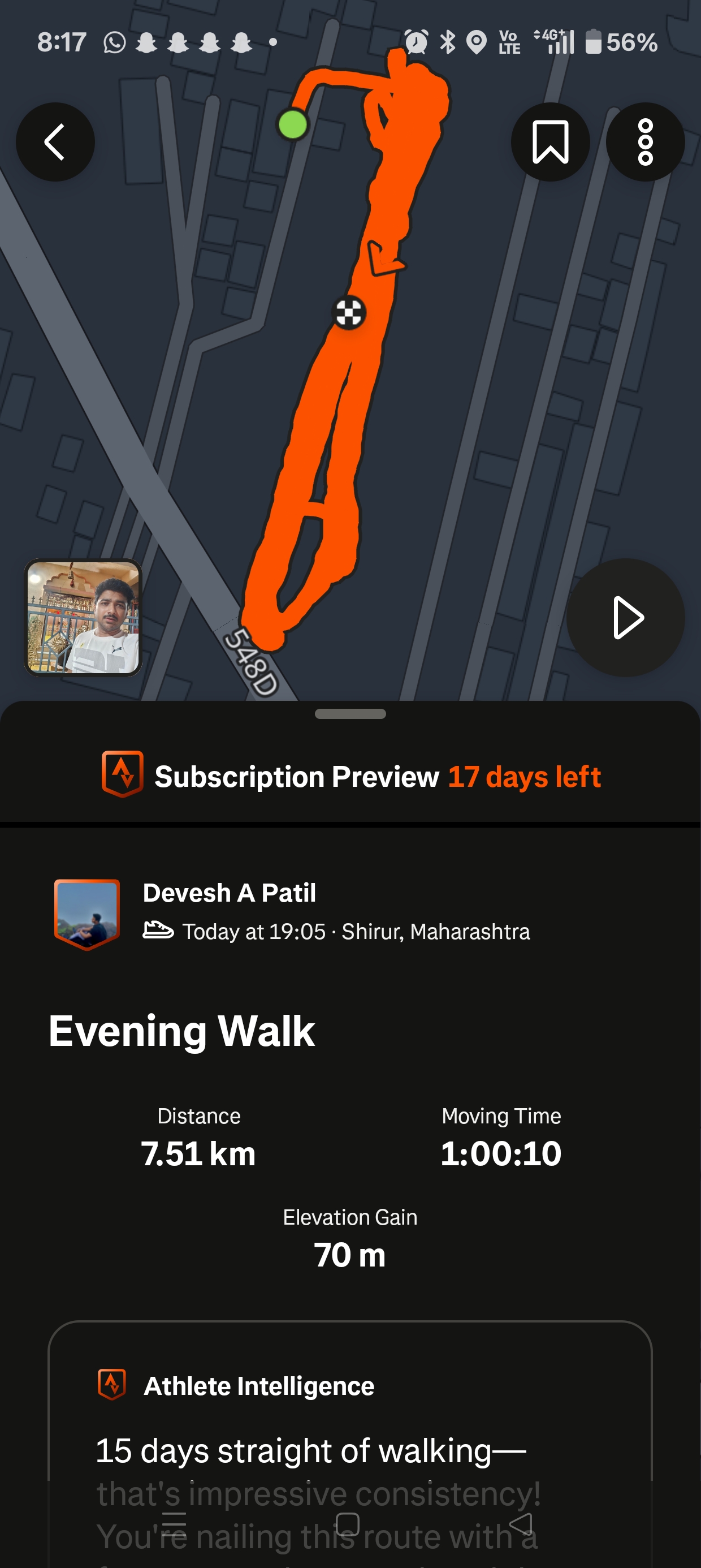Image resolution: width=701 pixels, height=1568 pixels.
Task: Open the activity photo thumbnail
Action: click(x=83, y=618)
